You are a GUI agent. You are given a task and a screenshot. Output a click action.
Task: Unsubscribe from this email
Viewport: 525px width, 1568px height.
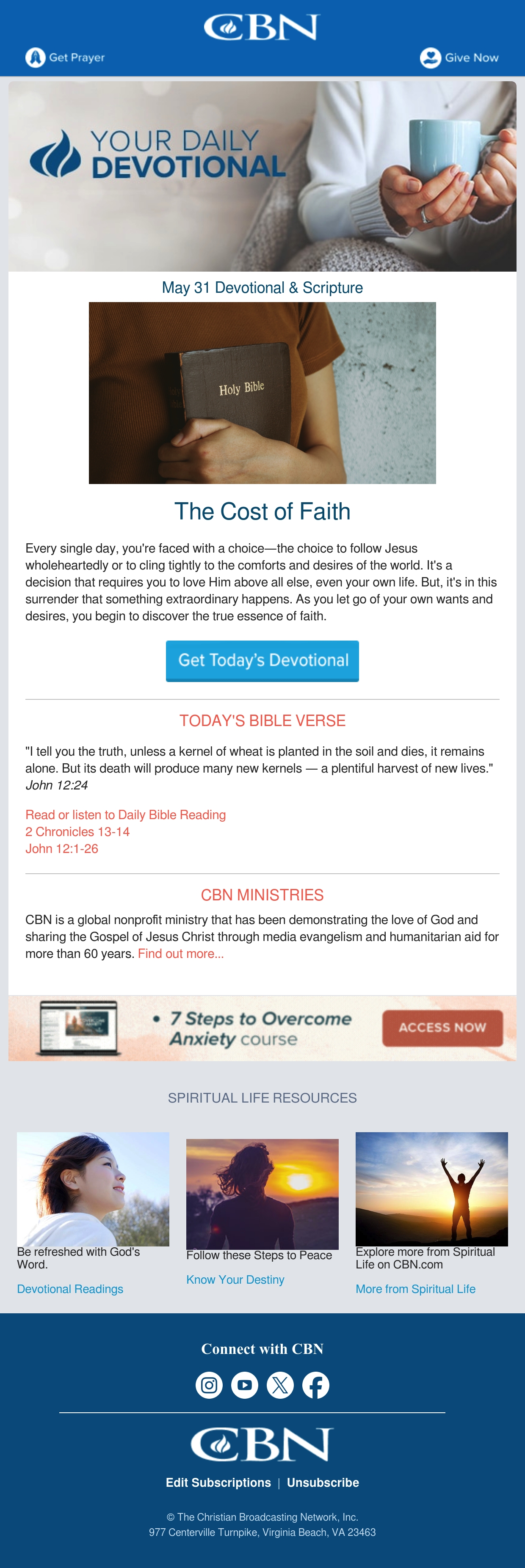click(323, 1482)
